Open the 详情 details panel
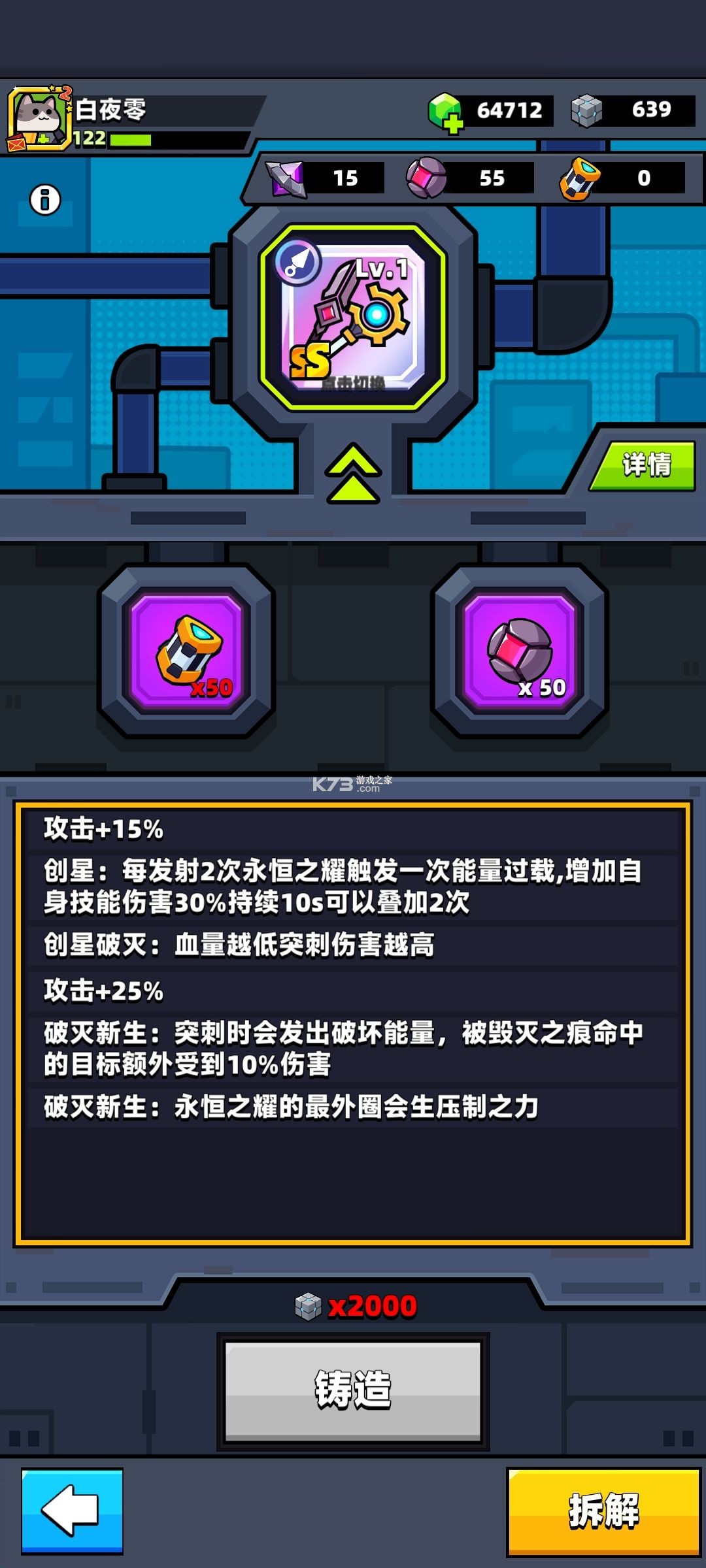This screenshot has height=1568, width=706. tap(647, 465)
